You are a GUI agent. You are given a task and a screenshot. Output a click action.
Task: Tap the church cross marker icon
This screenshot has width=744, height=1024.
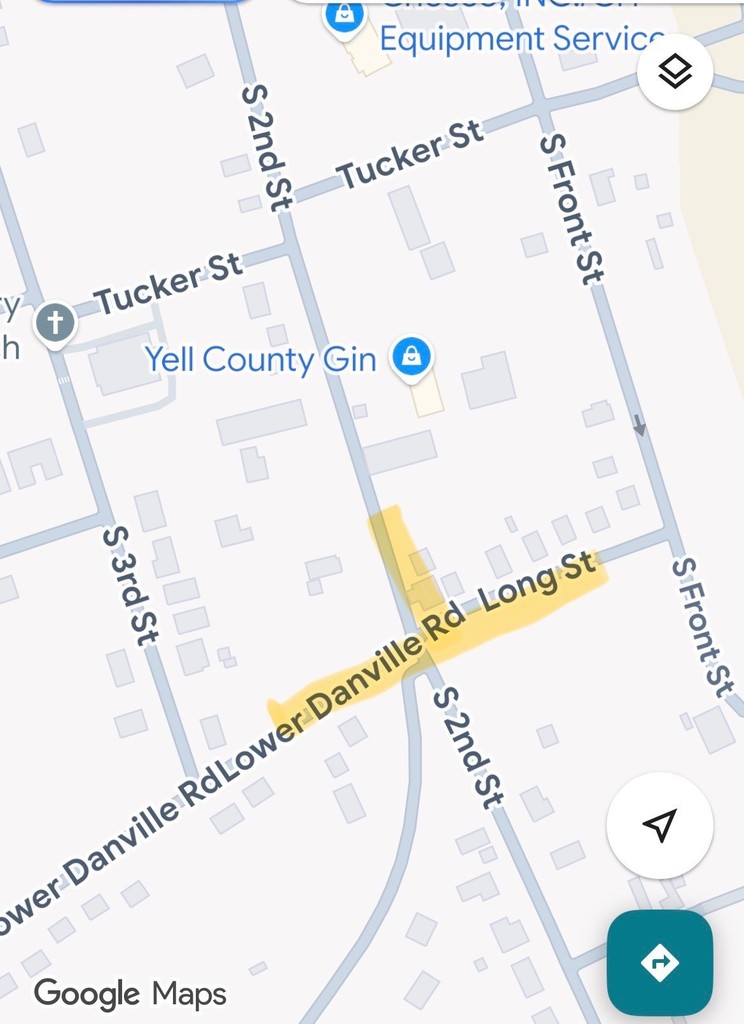point(56,322)
